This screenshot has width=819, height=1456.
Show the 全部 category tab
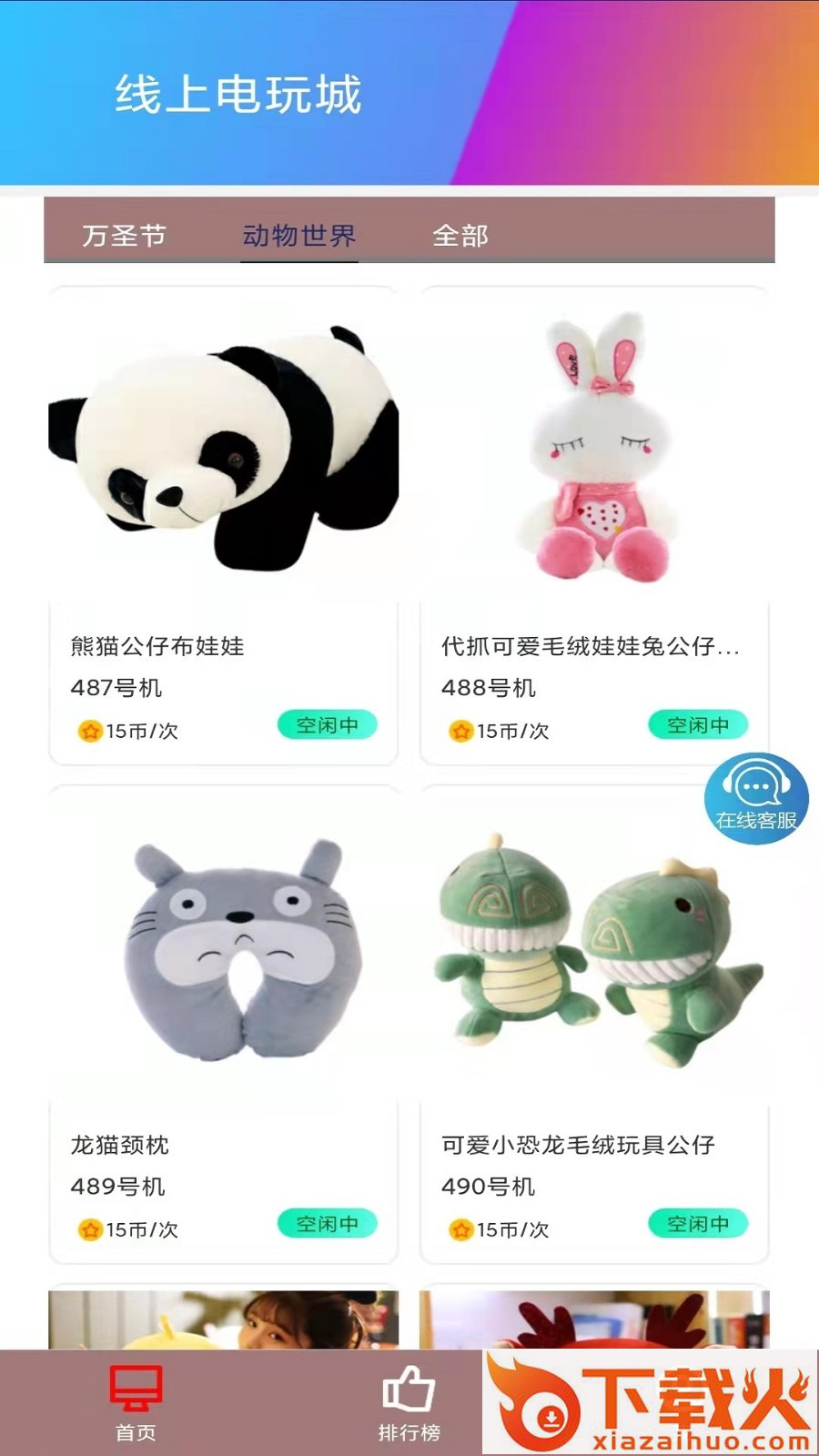point(460,236)
